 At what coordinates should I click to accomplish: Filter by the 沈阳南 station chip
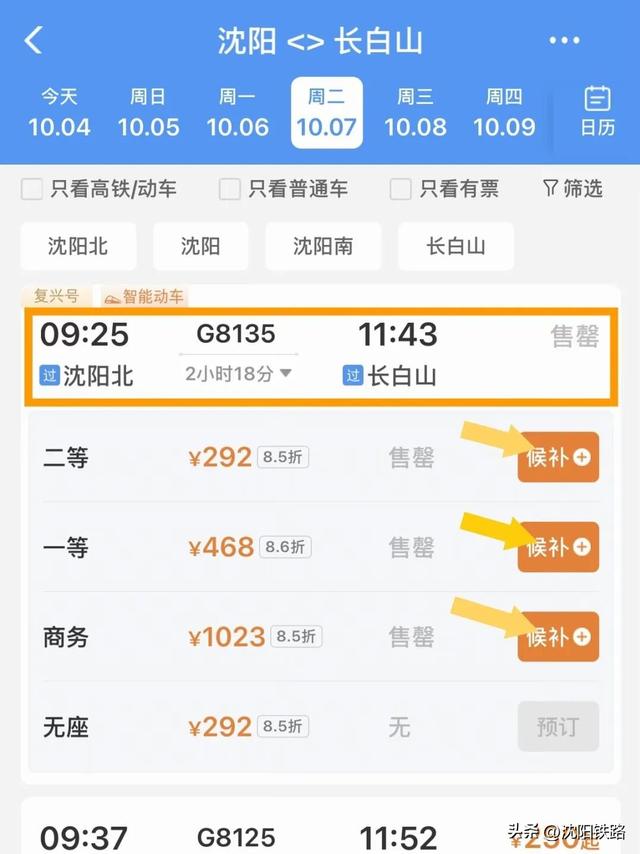pyautogui.click(x=322, y=246)
